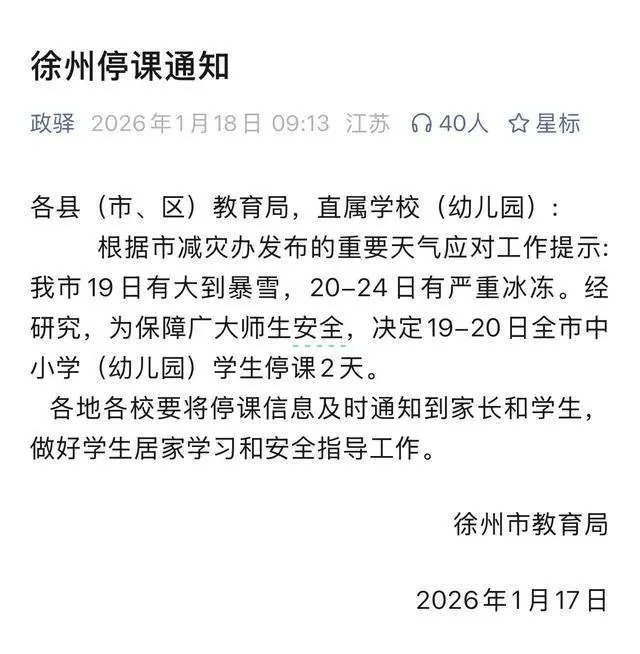640x654 pixels.
Task: Open the 政驿 account profile
Action: 52,124
